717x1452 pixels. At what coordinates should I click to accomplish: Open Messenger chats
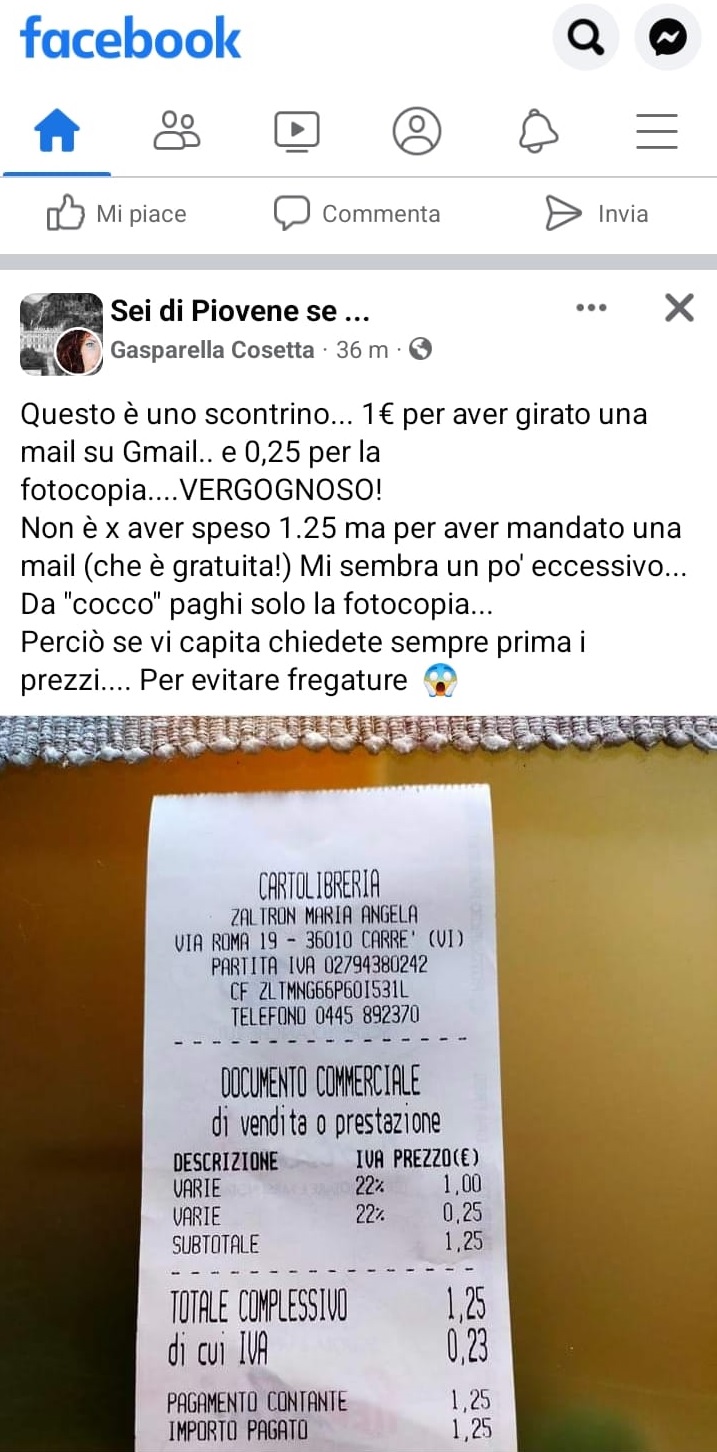pyautogui.click(x=668, y=38)
